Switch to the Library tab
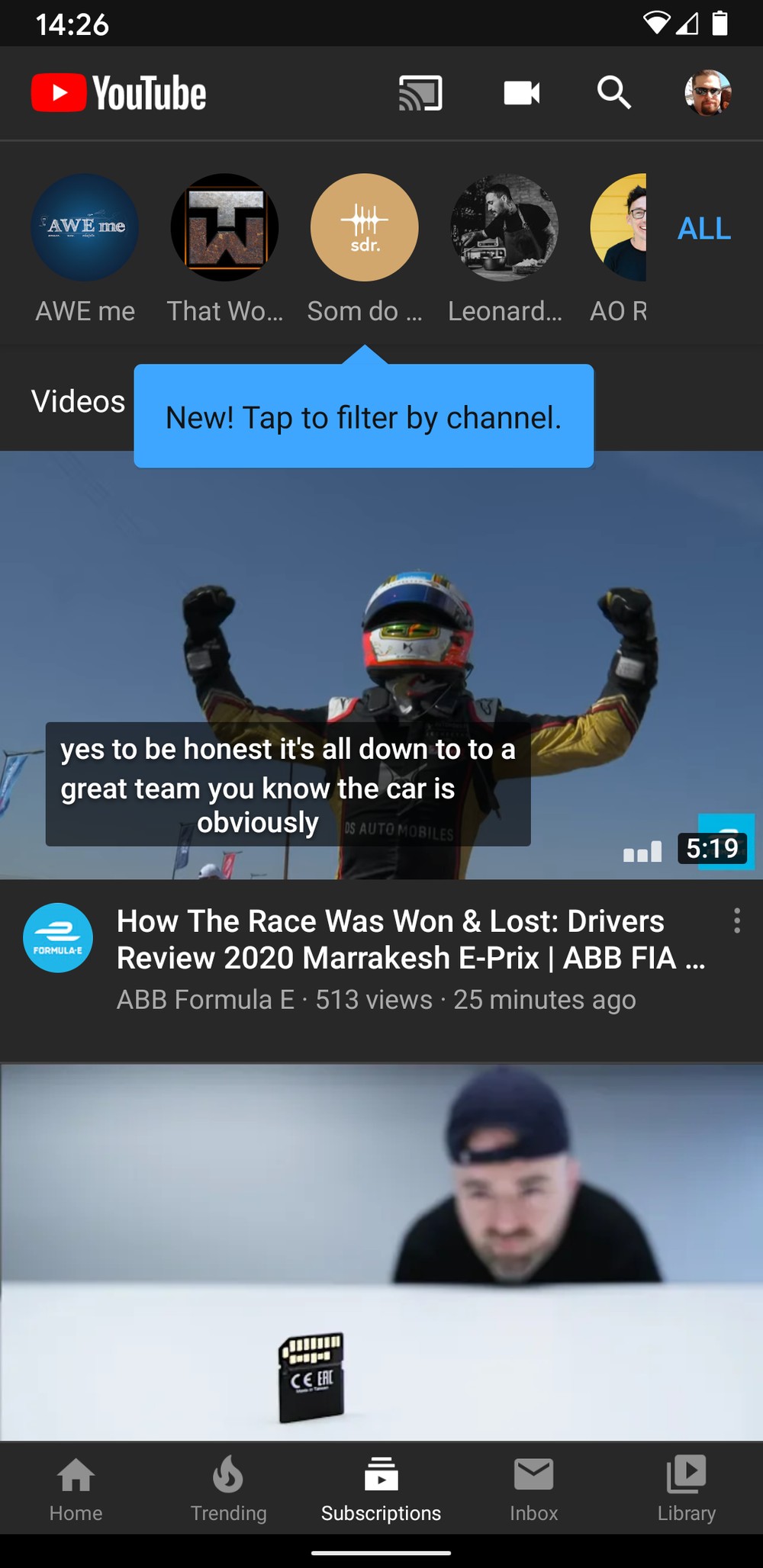The image size is (763, 1568). [x=686, y=1487]
